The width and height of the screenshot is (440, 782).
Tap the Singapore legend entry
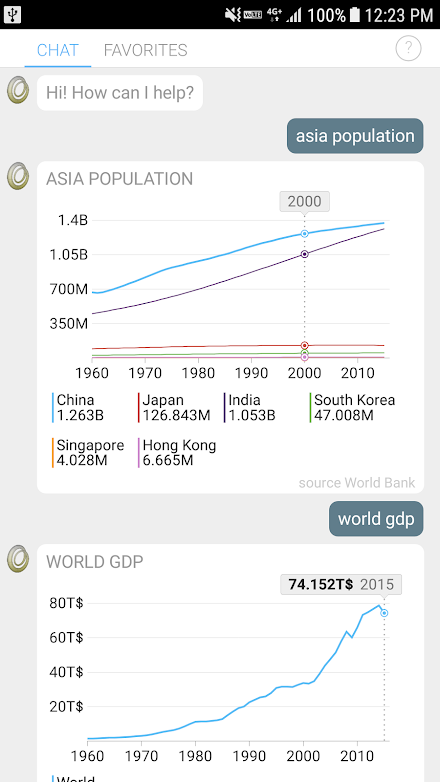(88, 452)
